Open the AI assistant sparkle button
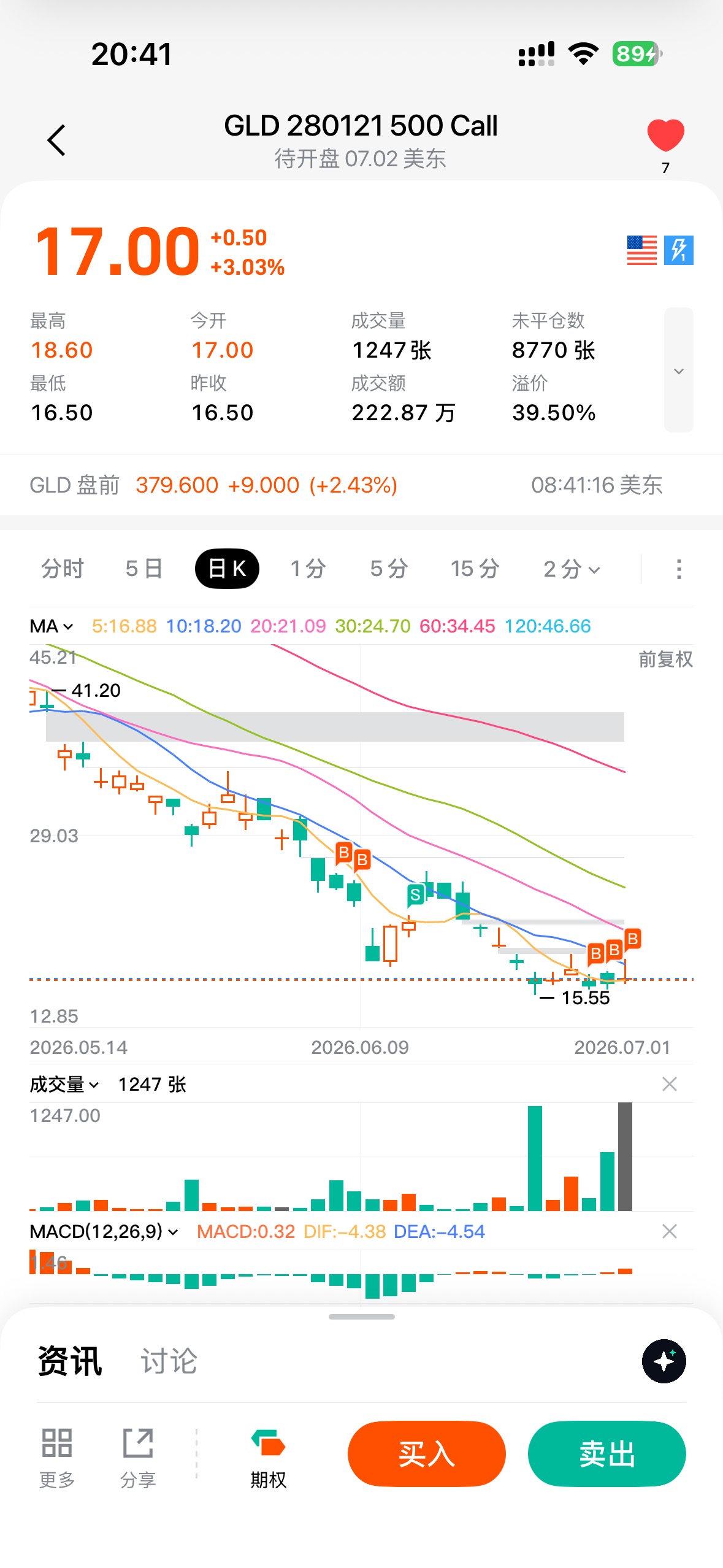 [x=664, y=1361]
